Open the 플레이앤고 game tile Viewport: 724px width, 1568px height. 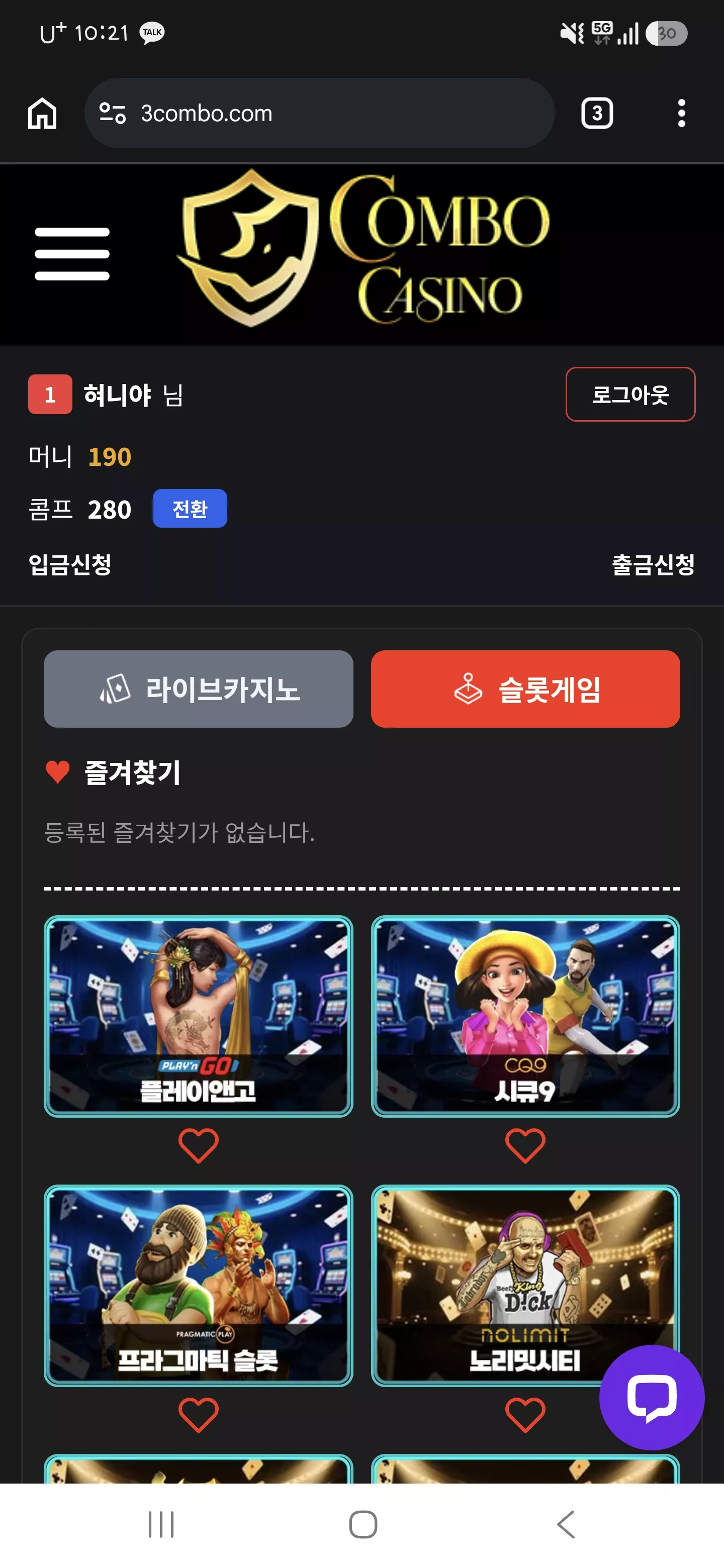point(199,1016)
